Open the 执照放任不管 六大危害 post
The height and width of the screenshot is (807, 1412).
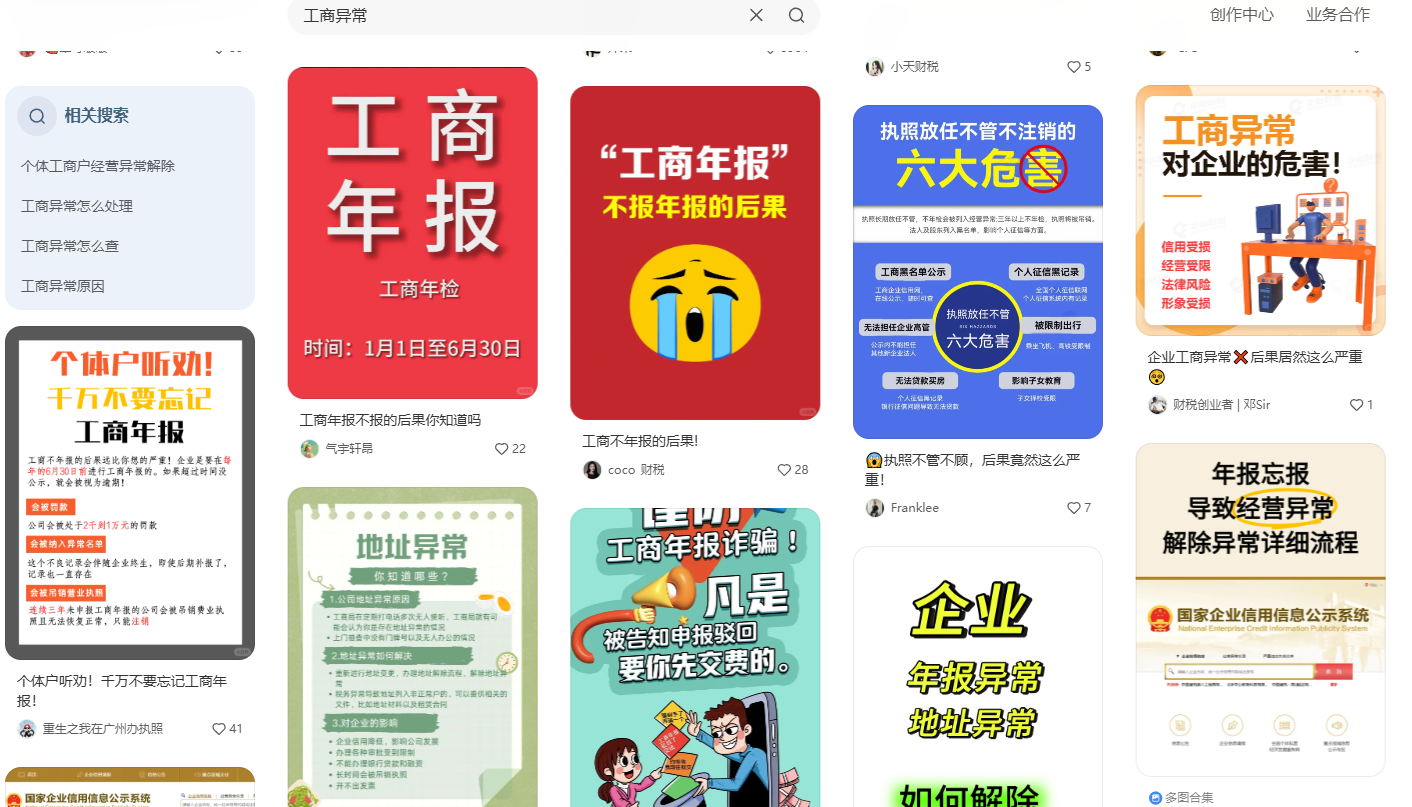977,272
